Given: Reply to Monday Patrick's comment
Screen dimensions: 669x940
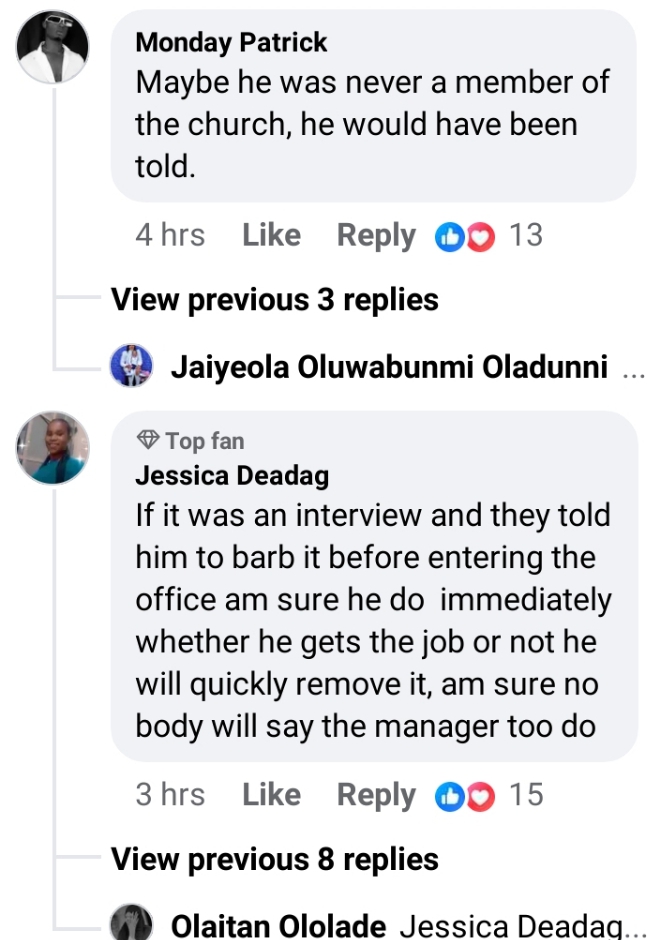Looking at the screenshot, I should point(376,235).
